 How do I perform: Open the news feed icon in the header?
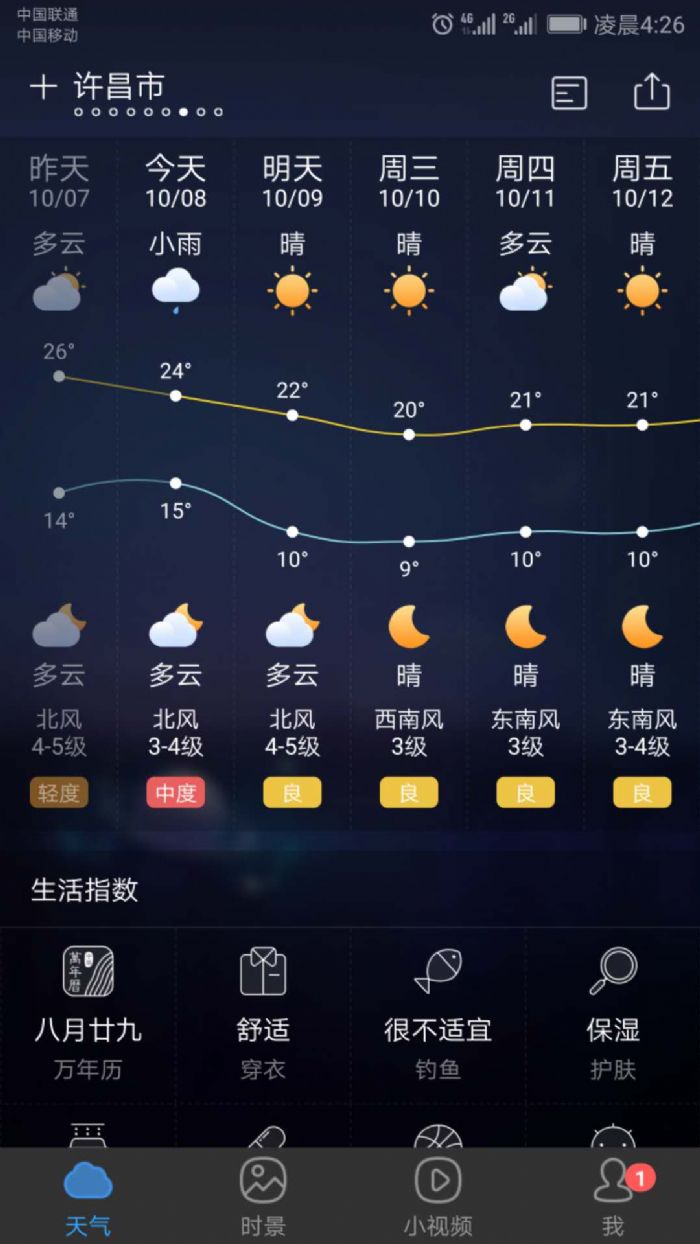569,93
